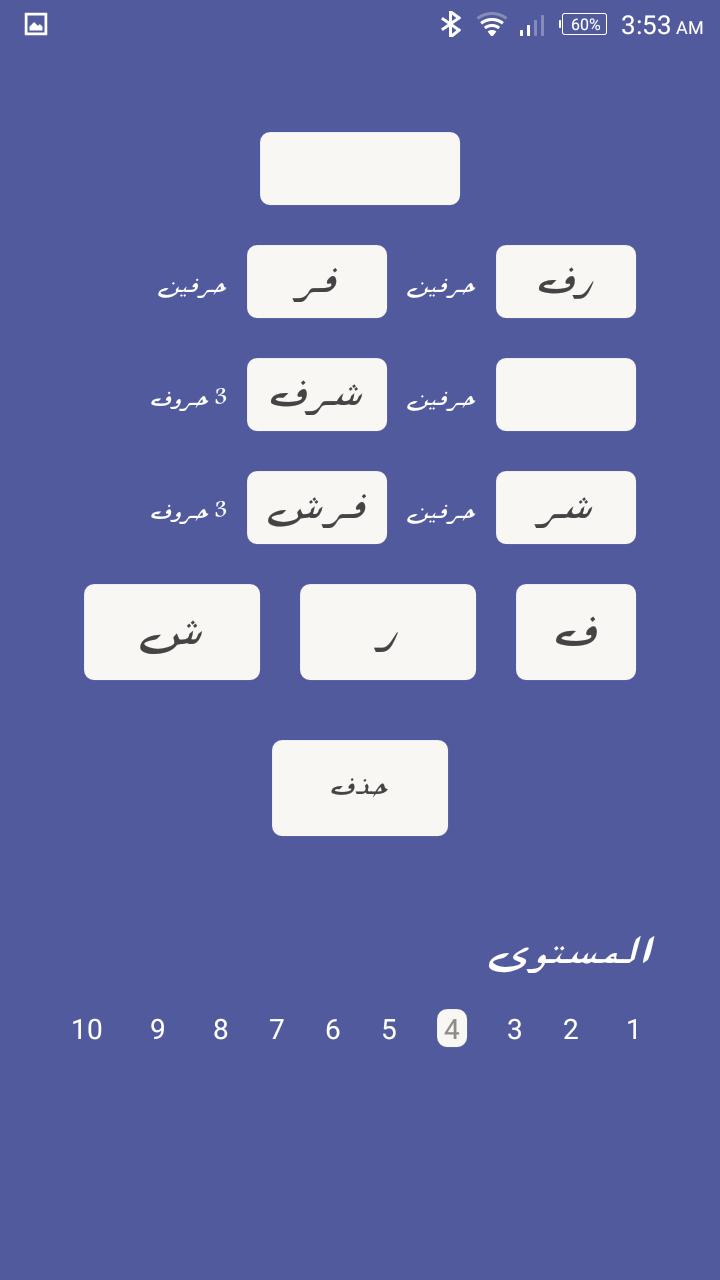Tap the letter ف tile
The height and width of the screenshot is (1280, 720).
coord(576,632)
